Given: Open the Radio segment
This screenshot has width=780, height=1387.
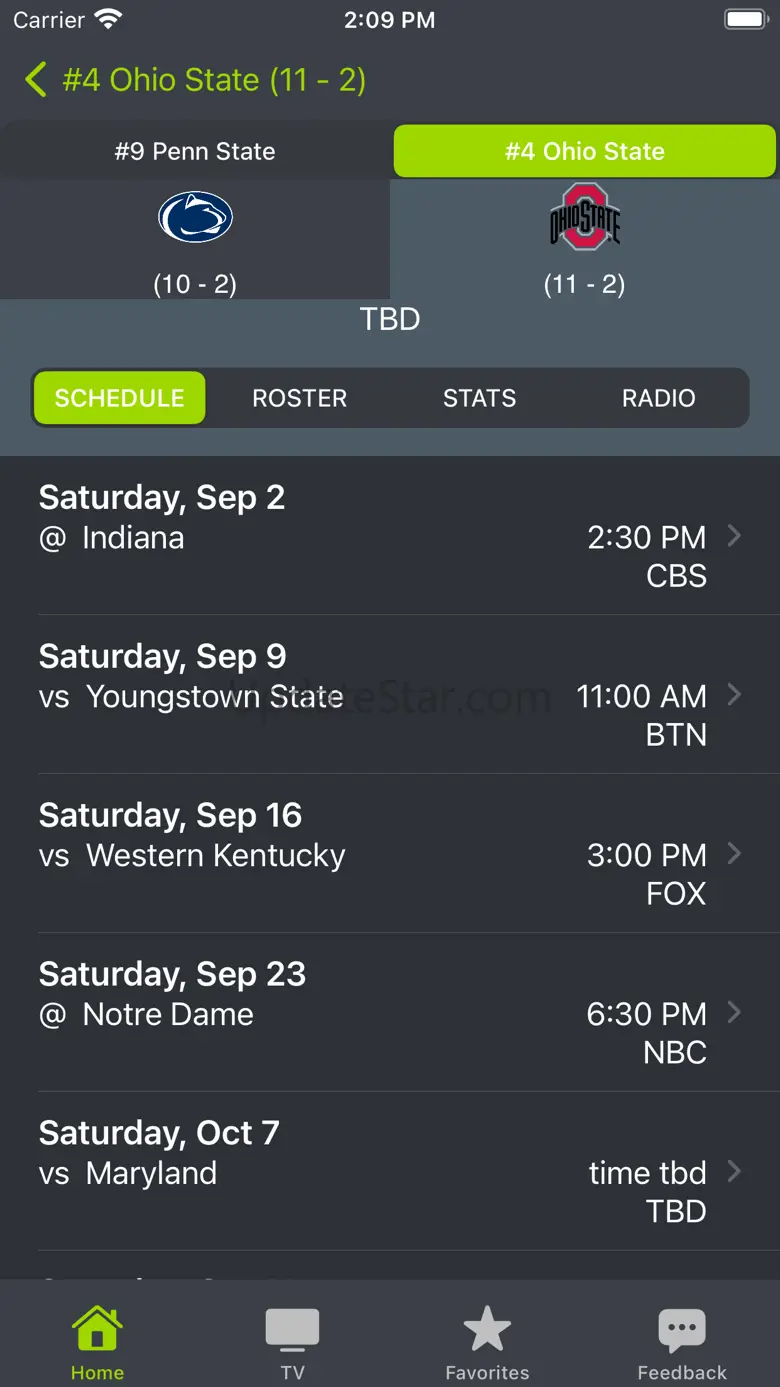Looking at the screenshot, I should pos(658,398).
